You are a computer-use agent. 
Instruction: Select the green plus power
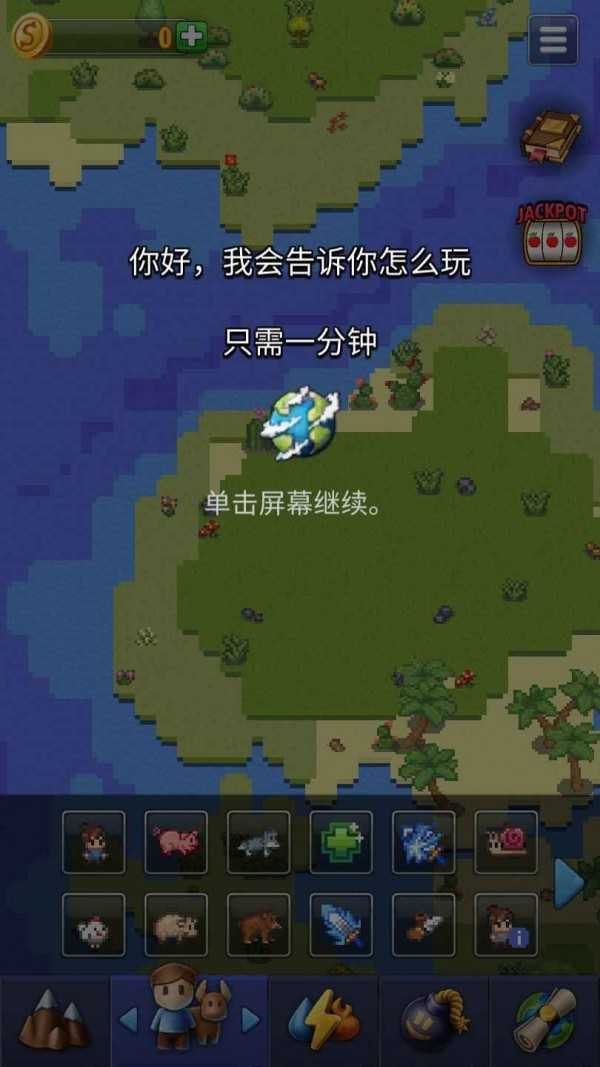[341, 842]
